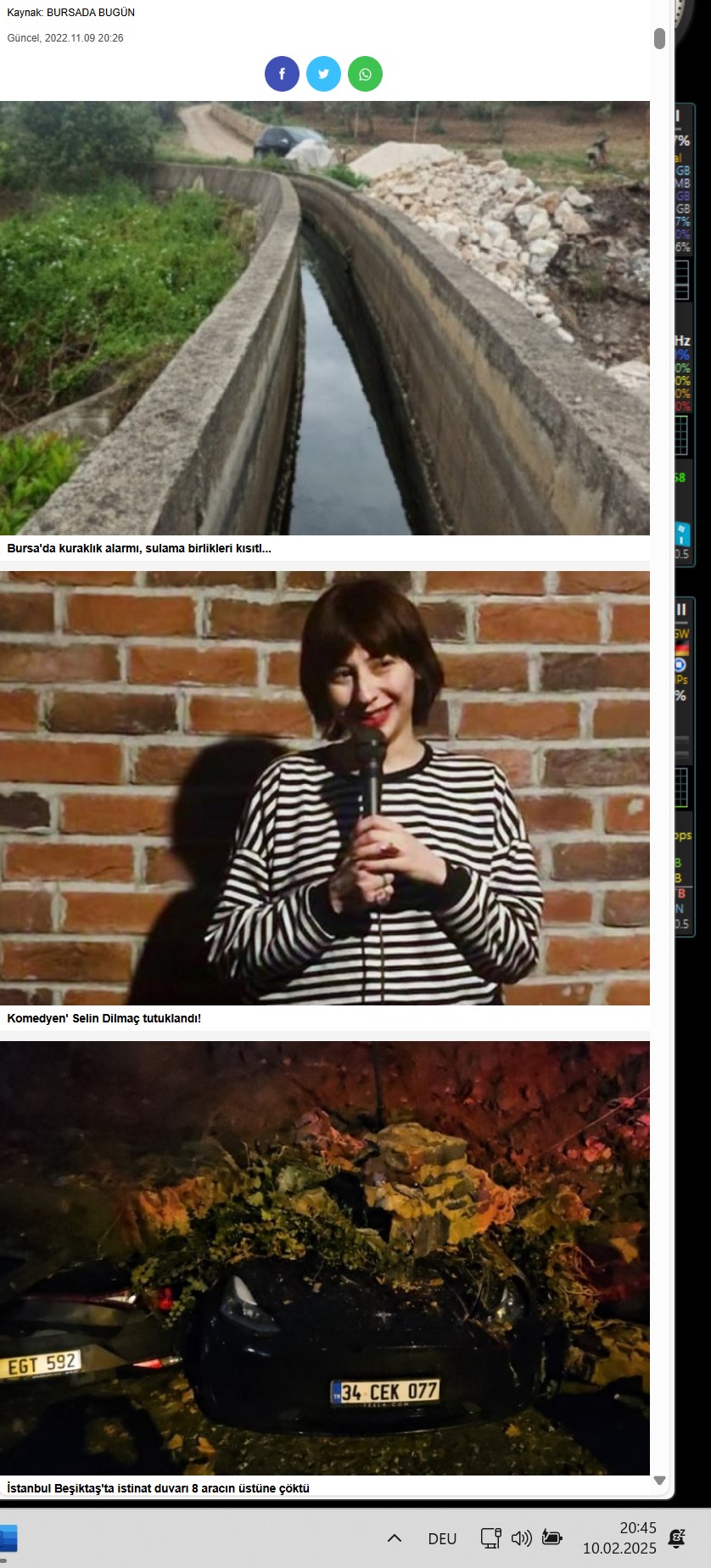The height and width of the screenshot is (1568, 711).
Task: Share the article via WhatsApp
Action: coord(365,74)
